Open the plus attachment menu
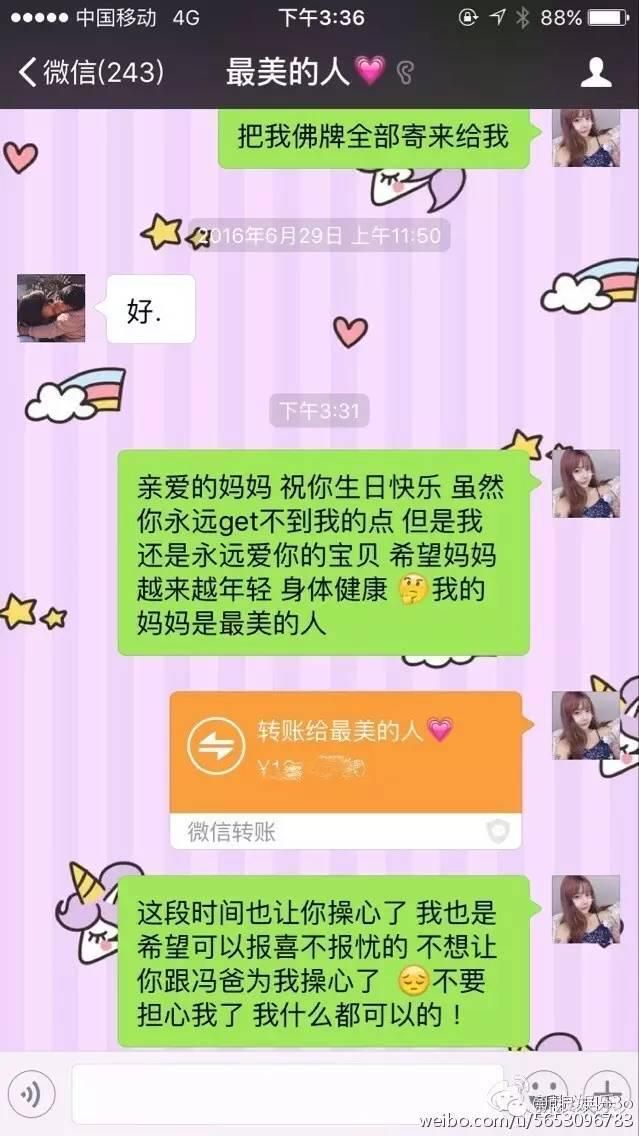This screenshot has width=639, height=1136. tap(605, 1094)
